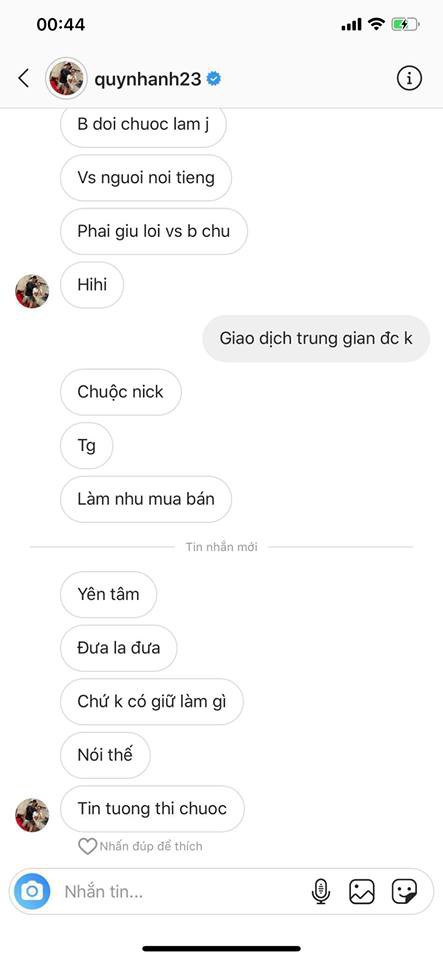This screenshot has width=443, height=960.
Task: Go back using the back arrow
Action: tap(23, 78)
